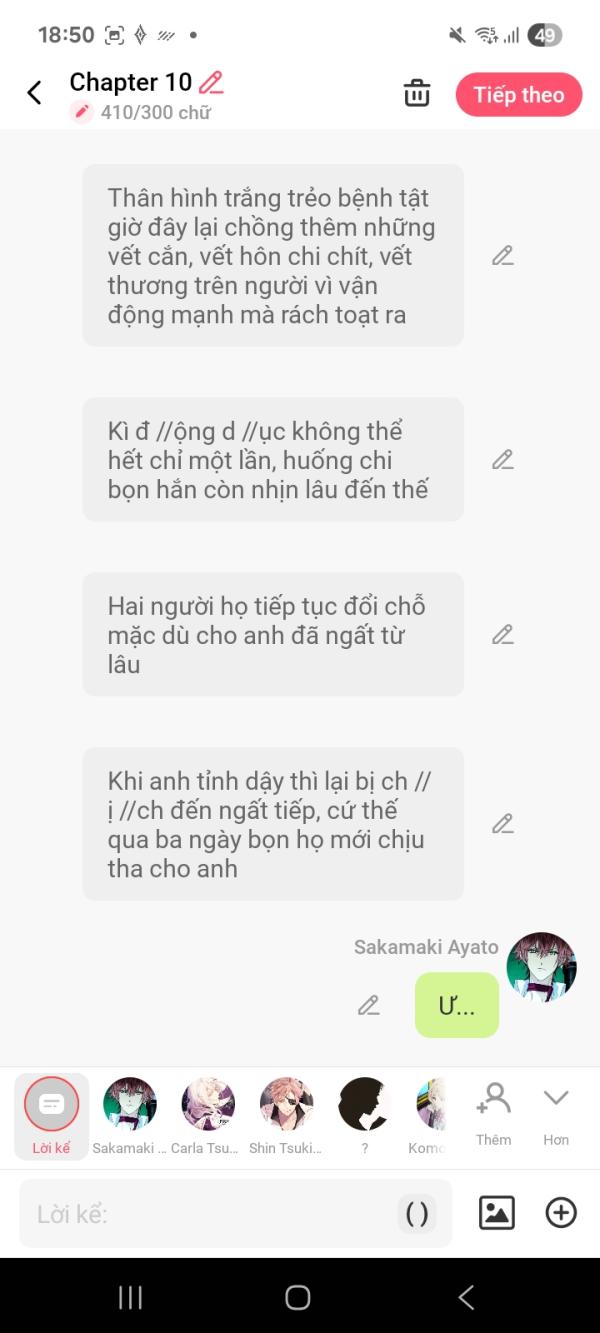
Task: Select the '?' silhouette character
Action: tap(364, 1115)
